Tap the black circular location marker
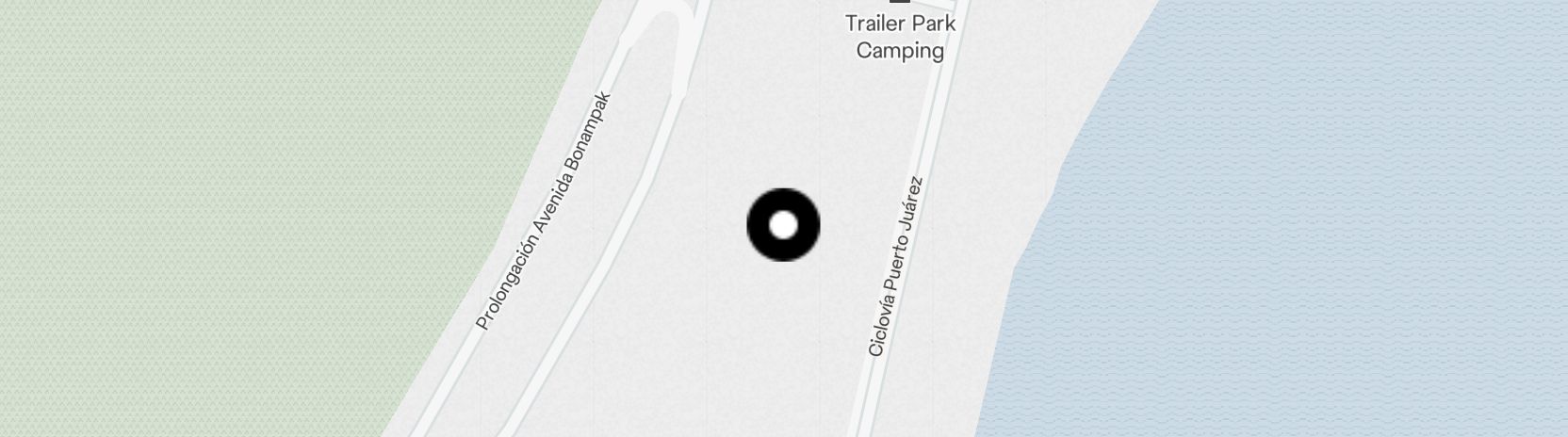This screenshot has height=437, width=1568. point(783,225)
